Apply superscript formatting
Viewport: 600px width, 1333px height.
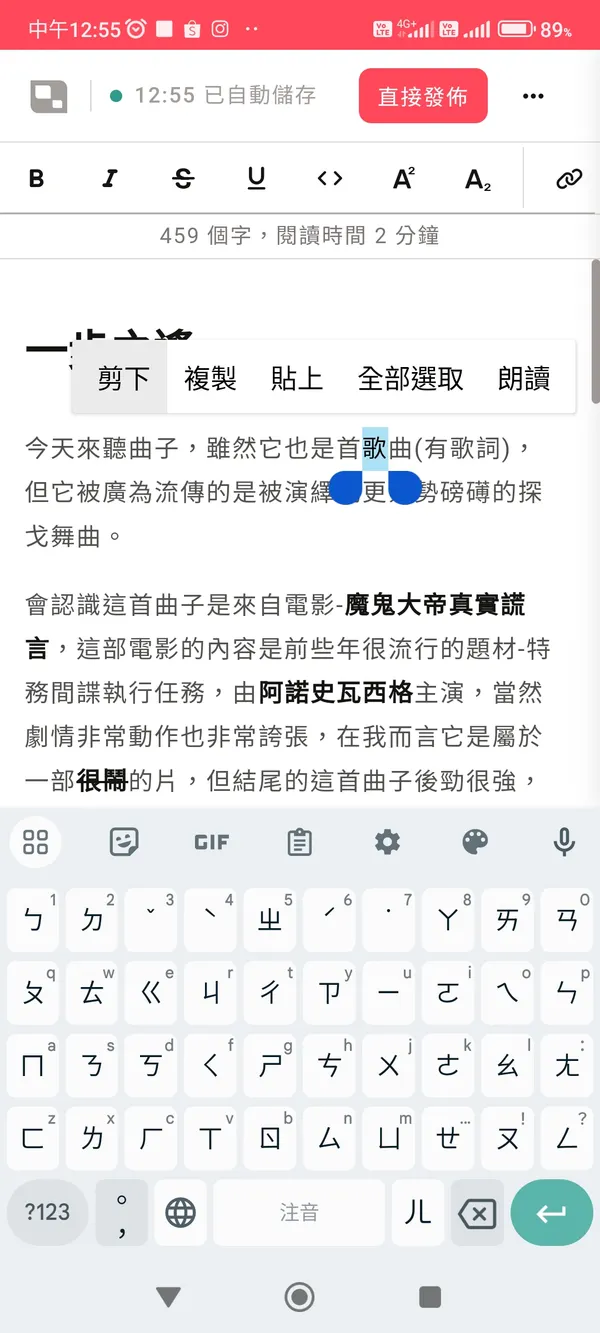coord(404,179)
